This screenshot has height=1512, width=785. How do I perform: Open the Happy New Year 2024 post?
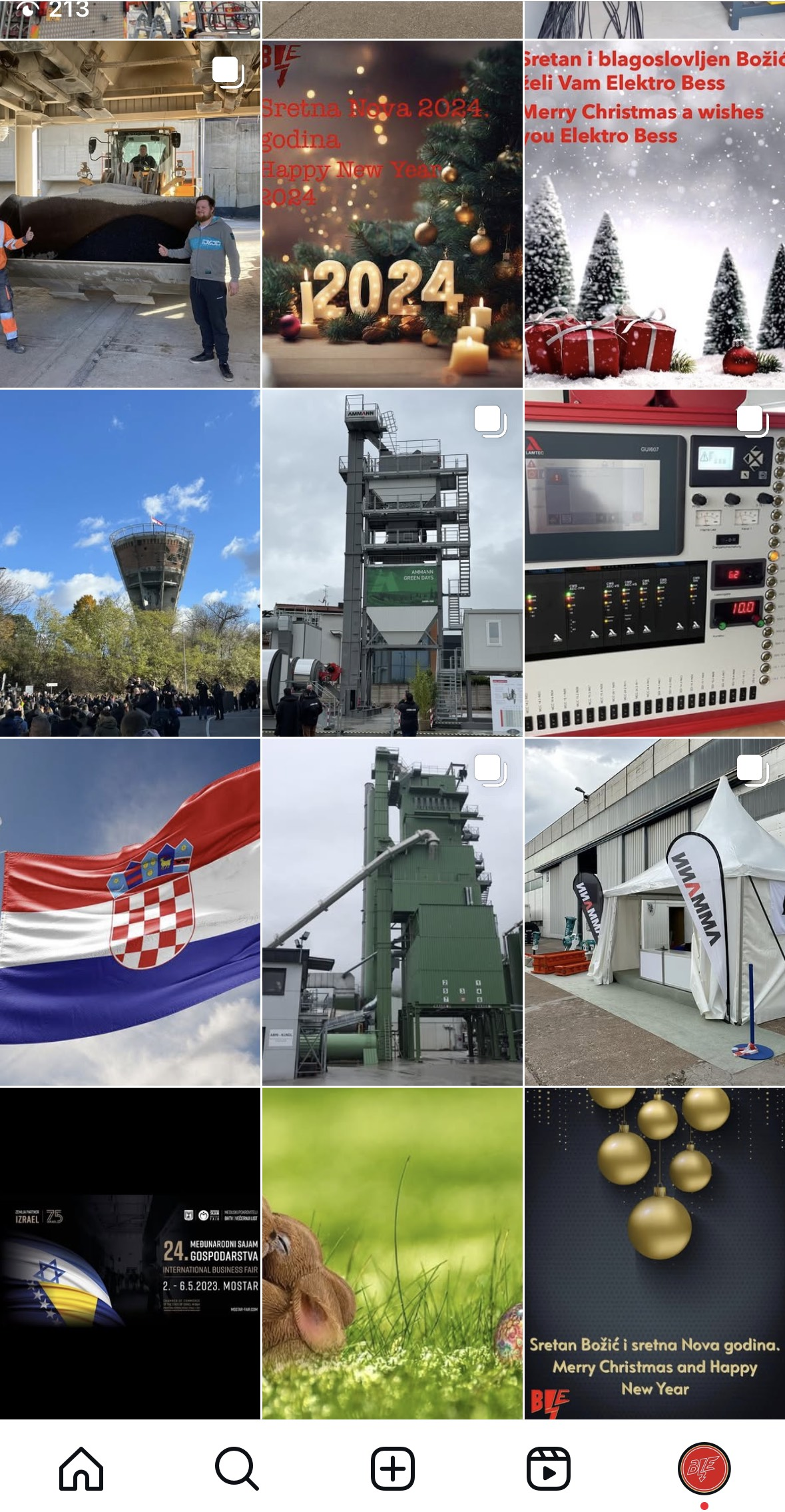coord(392,214)
